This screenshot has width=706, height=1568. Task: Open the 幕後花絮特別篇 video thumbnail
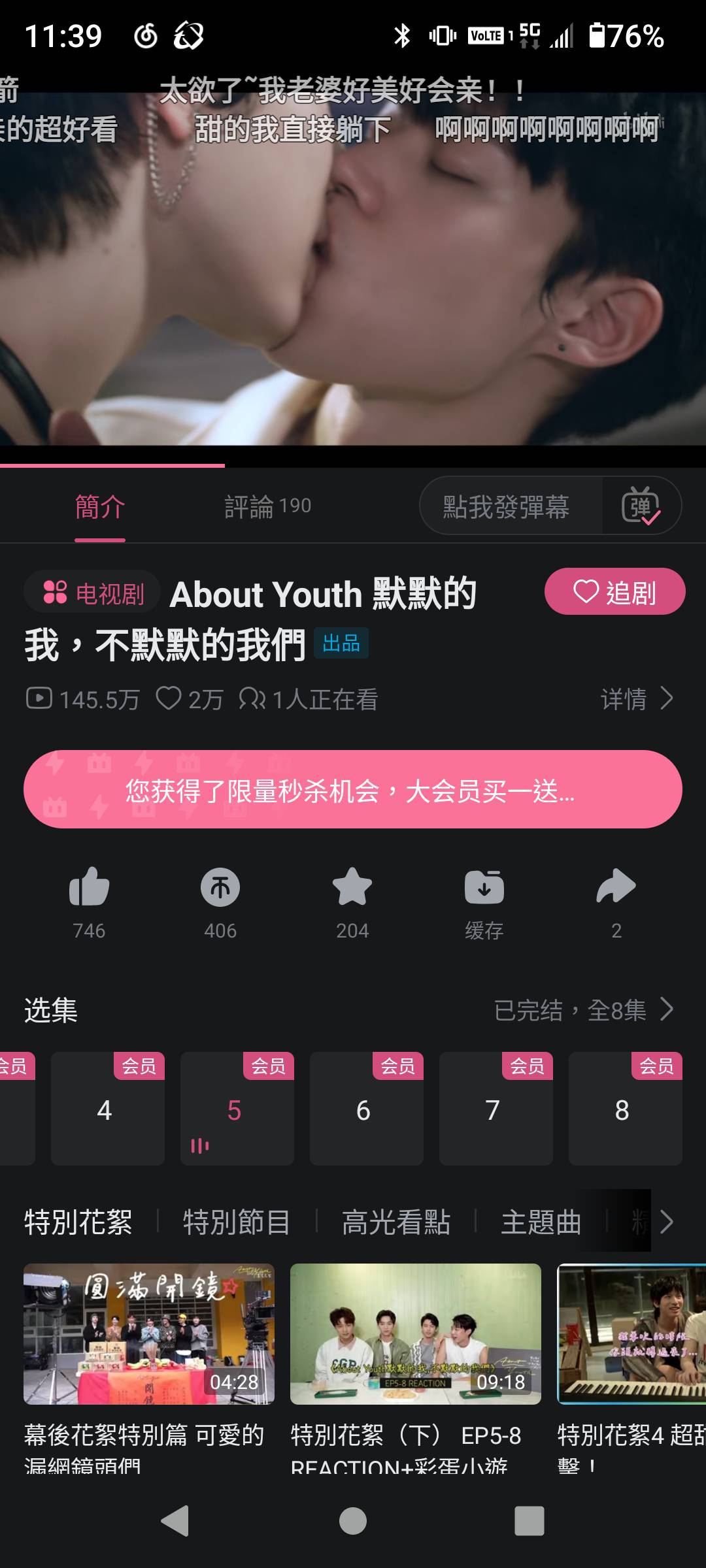click(149, 1334)
